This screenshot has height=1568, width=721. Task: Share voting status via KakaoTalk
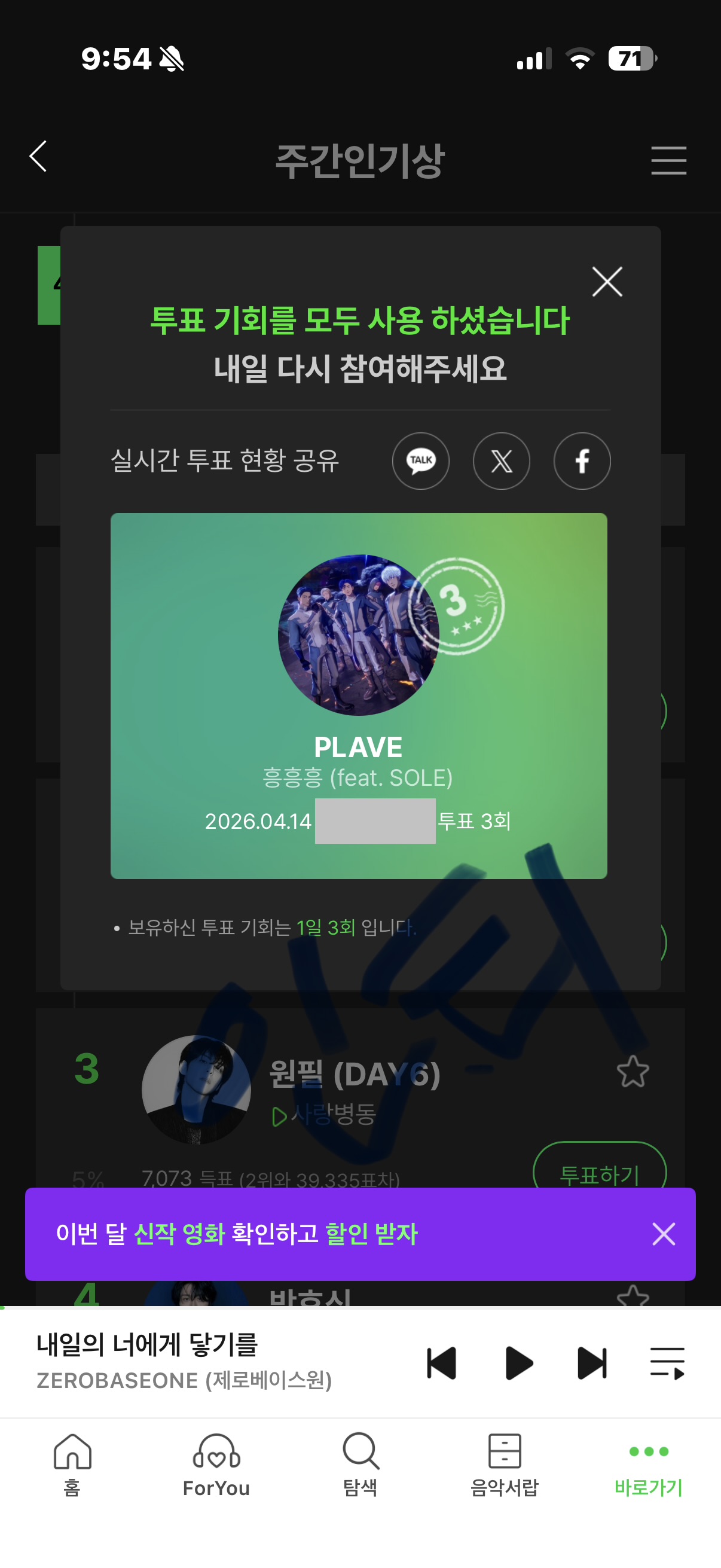pos(420,461)
